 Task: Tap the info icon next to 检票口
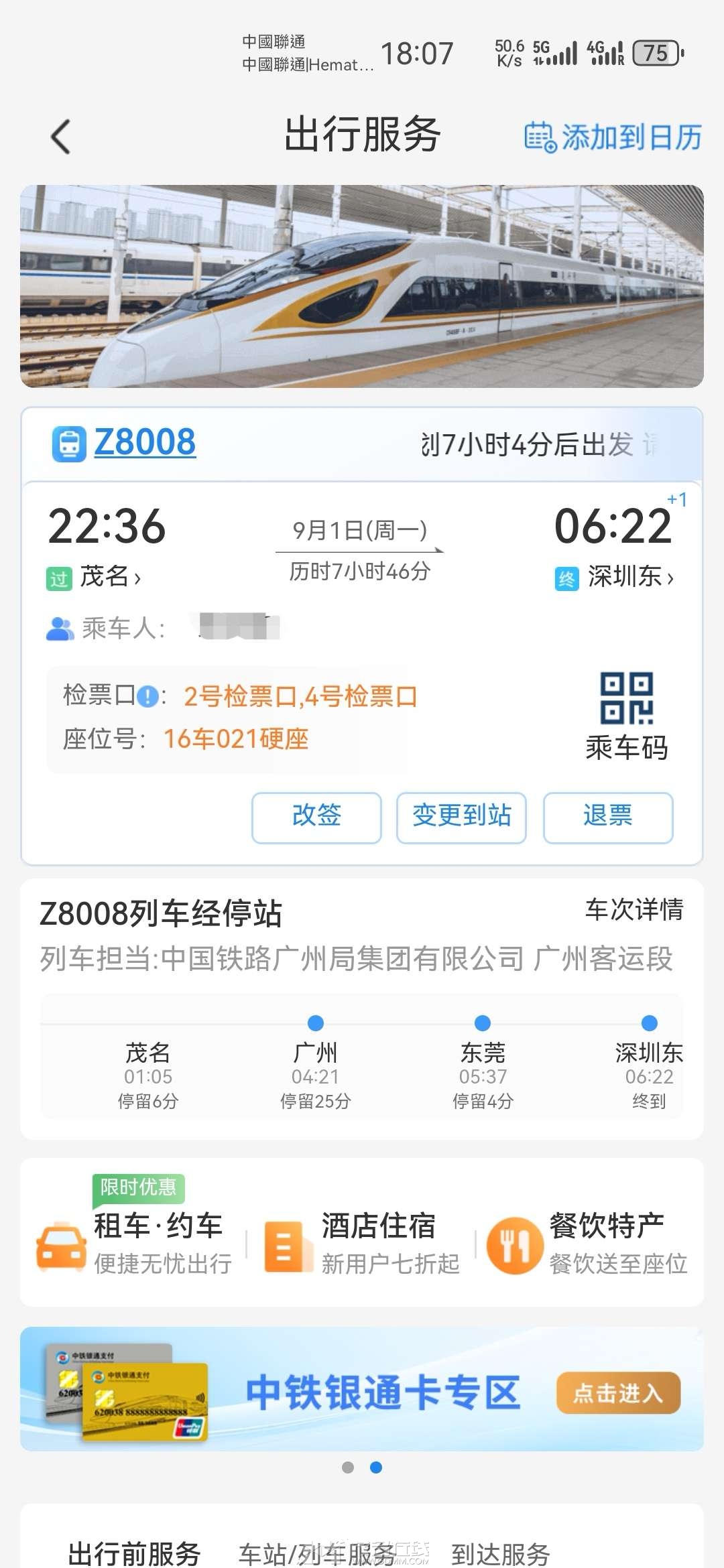[x=147, y=696]
